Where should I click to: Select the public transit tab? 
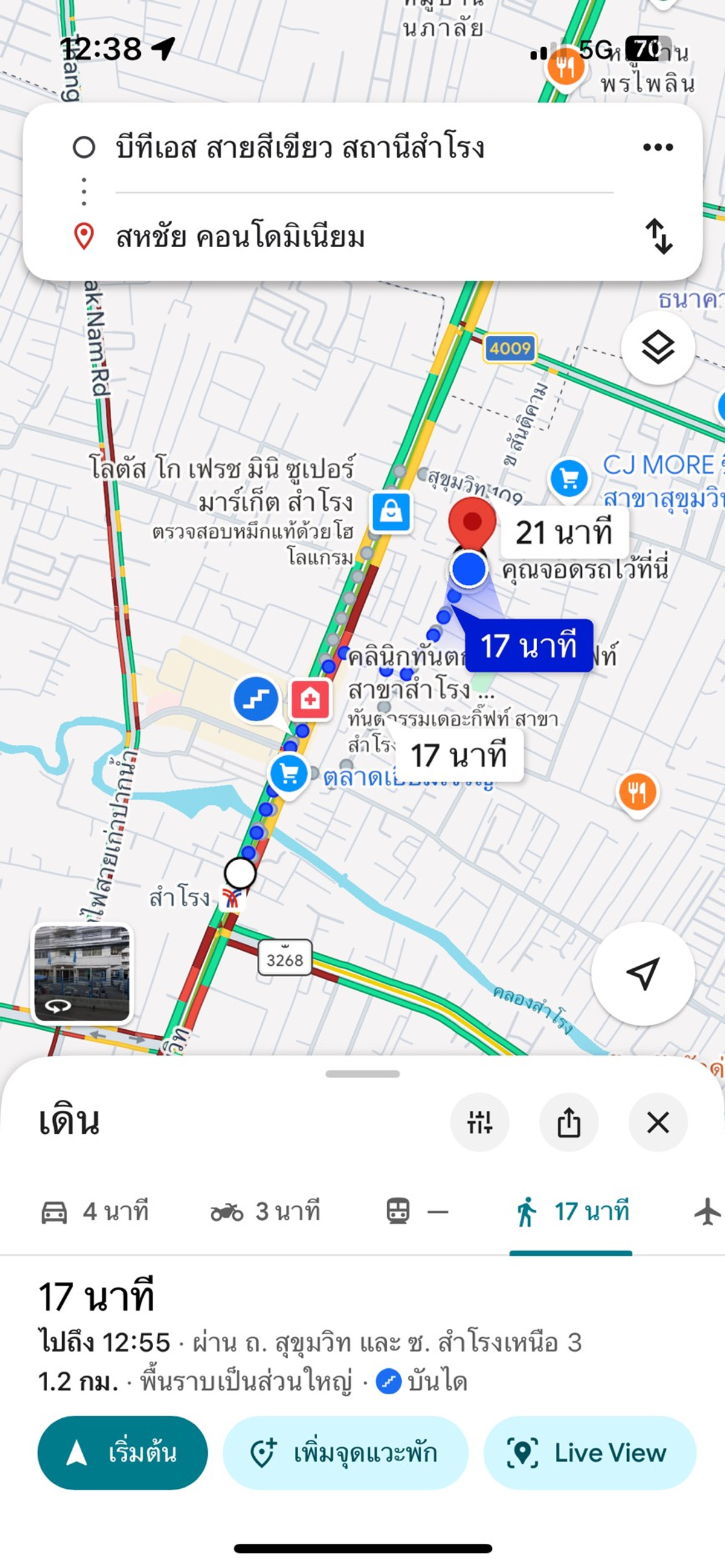tap(417, 1212)
